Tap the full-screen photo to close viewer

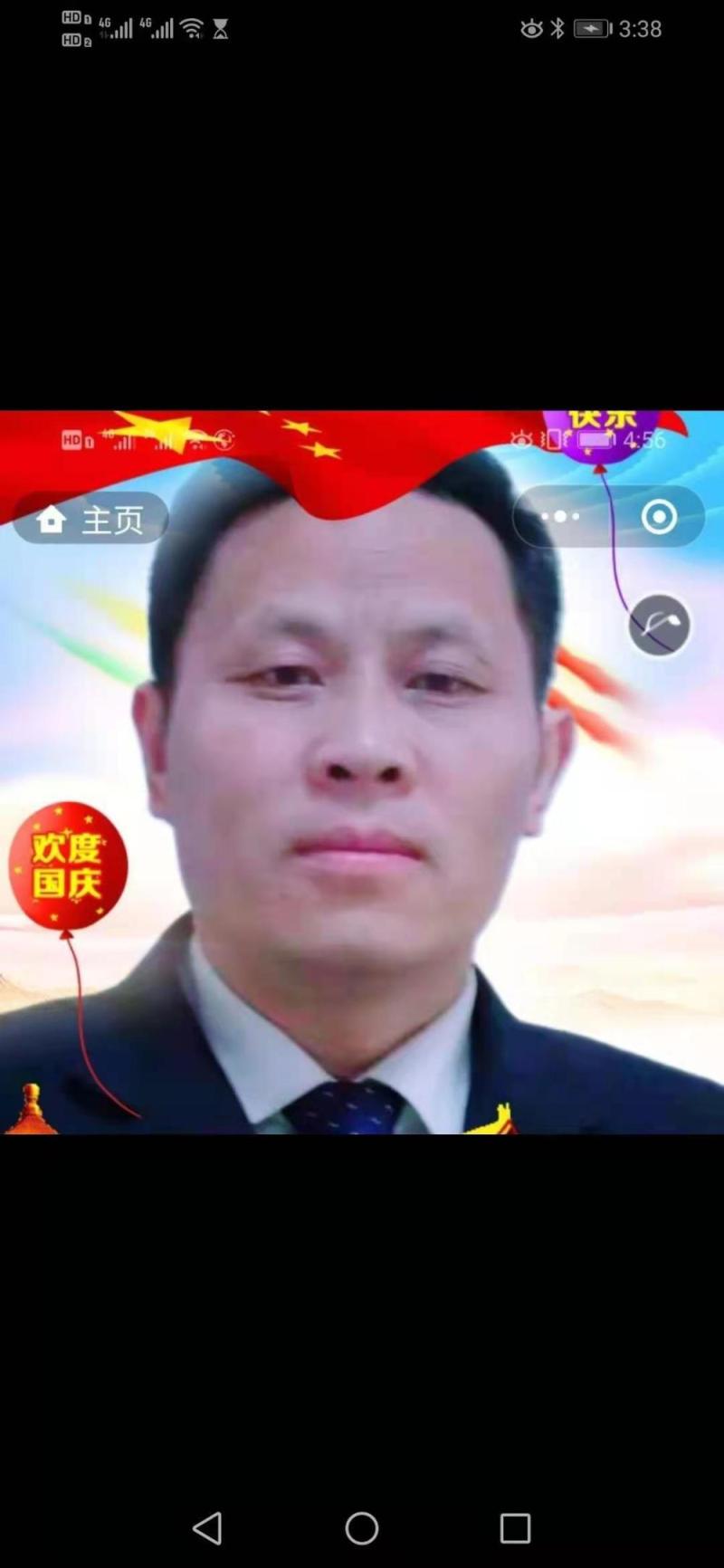click(x=362, y=815)
